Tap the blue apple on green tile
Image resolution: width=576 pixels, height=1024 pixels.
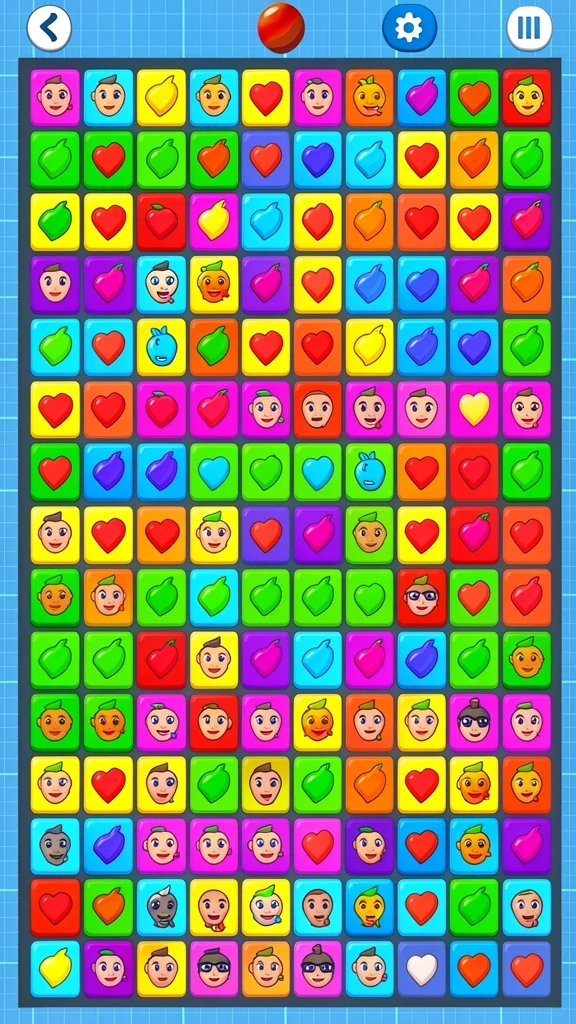point(370,472)
